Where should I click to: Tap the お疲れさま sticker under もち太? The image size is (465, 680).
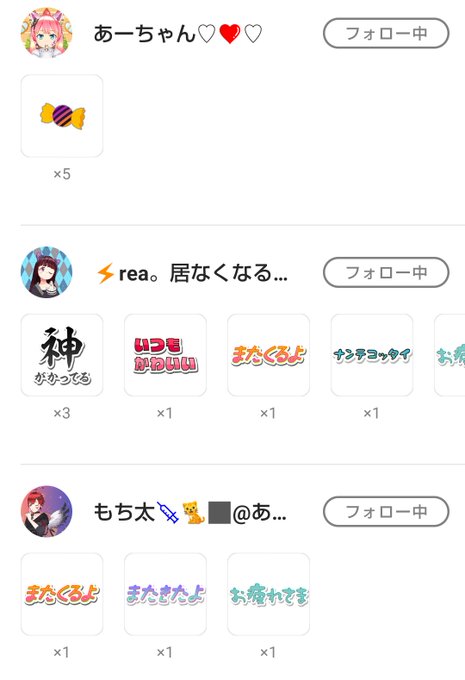269,594
